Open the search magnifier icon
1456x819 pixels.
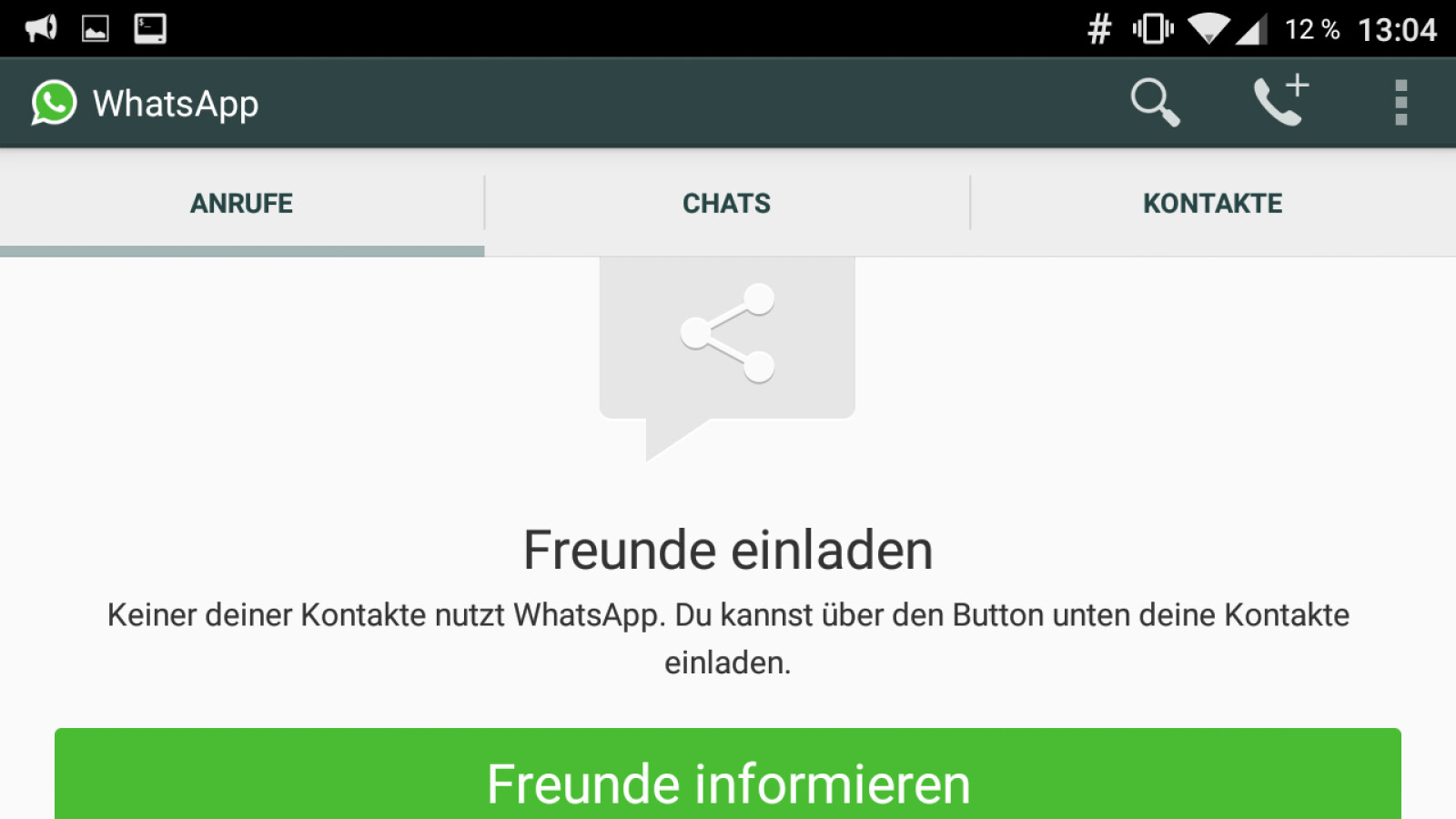tap(1154, 102)
